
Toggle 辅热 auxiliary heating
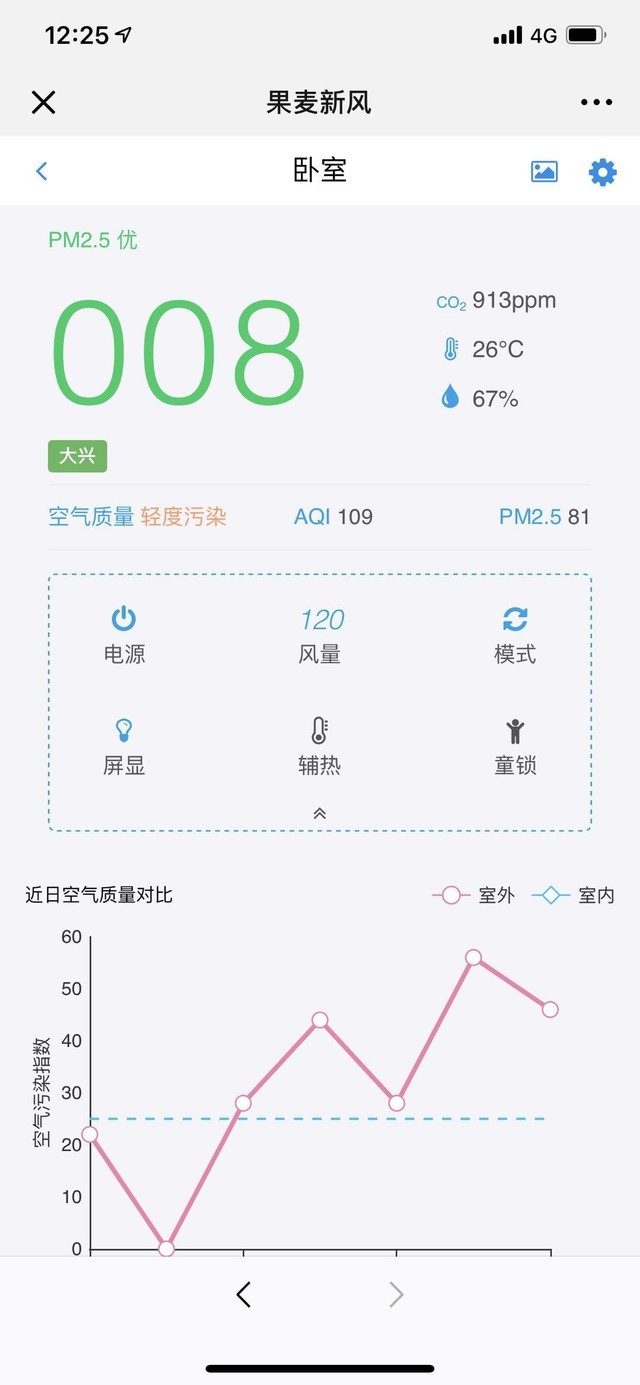click(320, 746)
